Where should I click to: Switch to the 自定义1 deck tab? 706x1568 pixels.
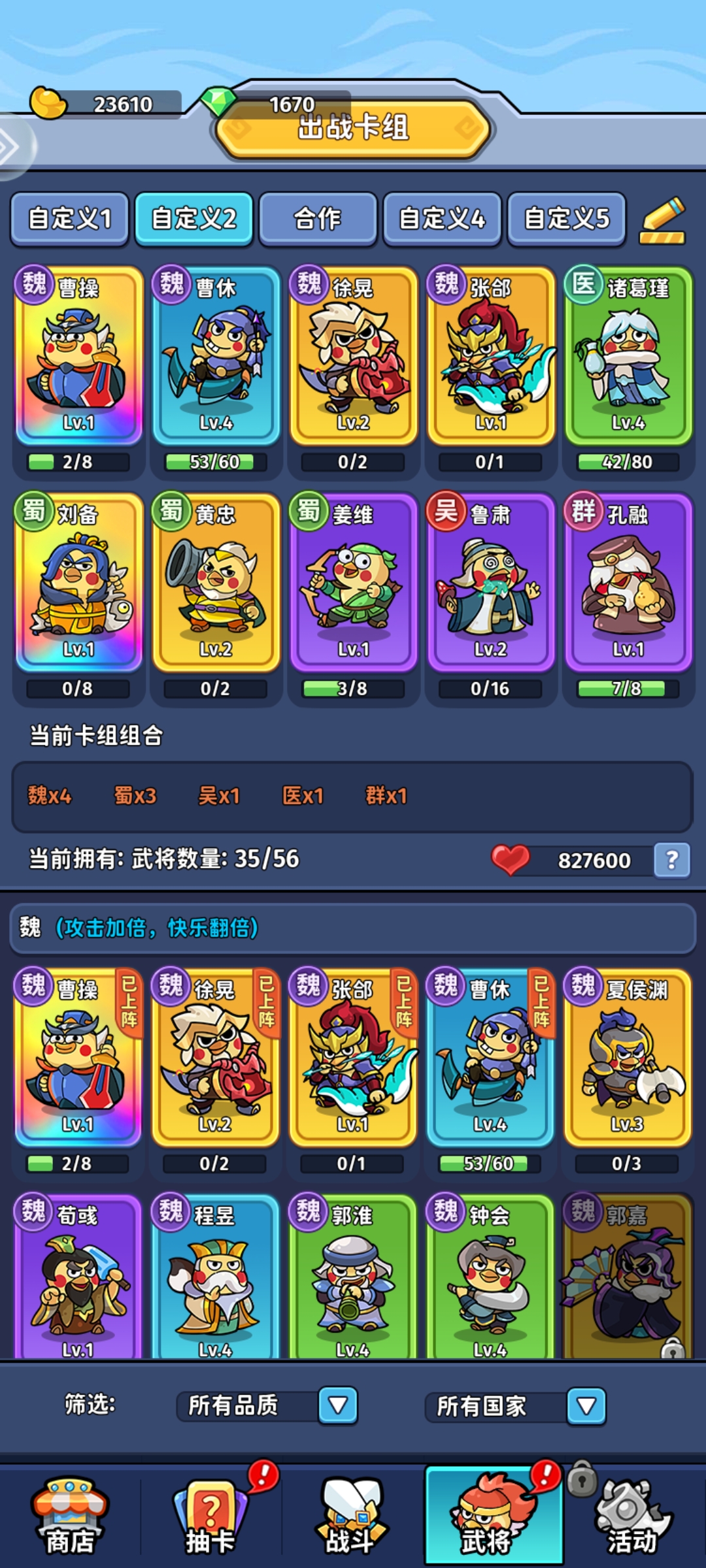tap(69, 218)
